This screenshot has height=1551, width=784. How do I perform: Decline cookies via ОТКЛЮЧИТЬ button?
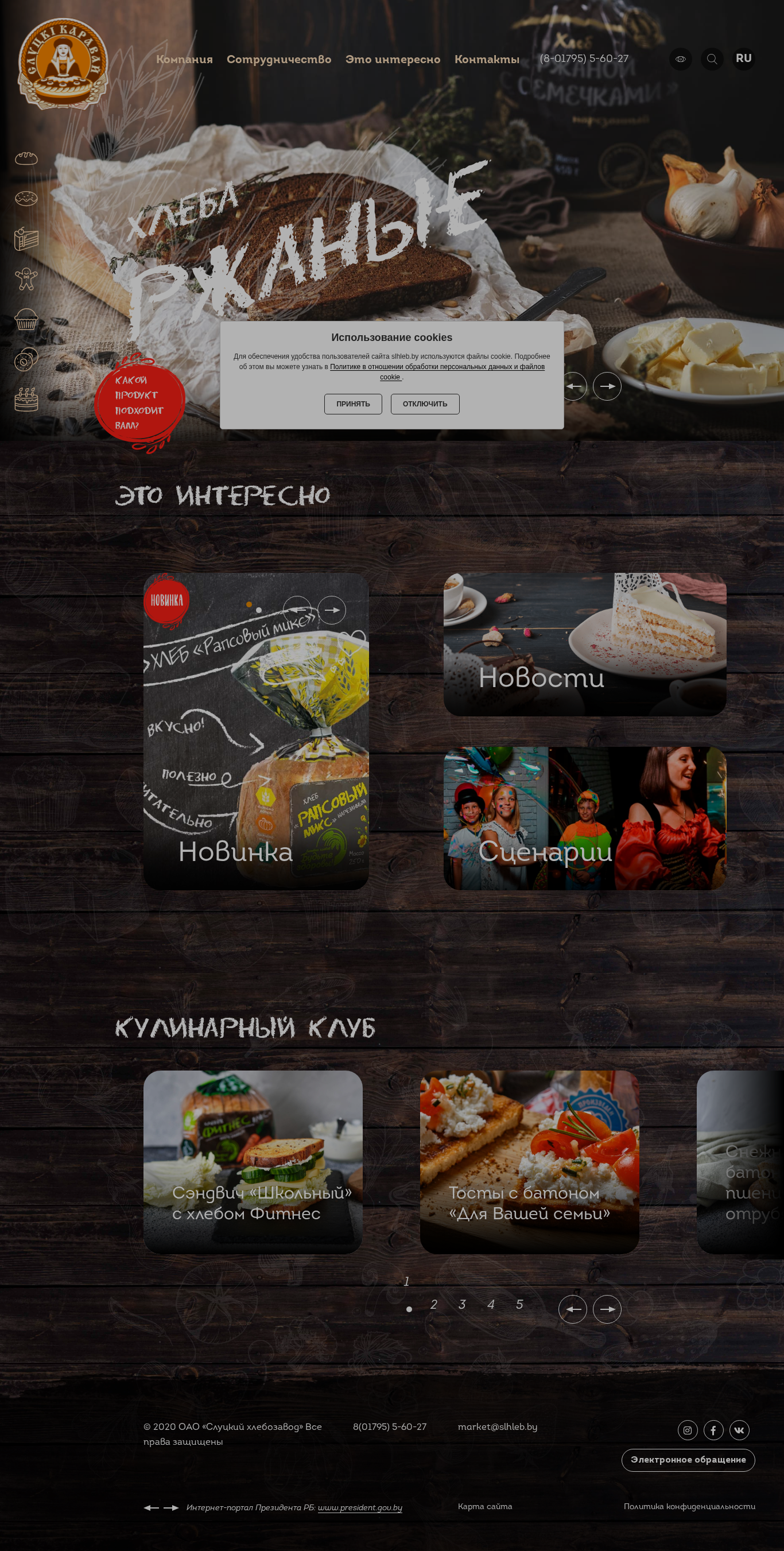[x=425, y=404]
